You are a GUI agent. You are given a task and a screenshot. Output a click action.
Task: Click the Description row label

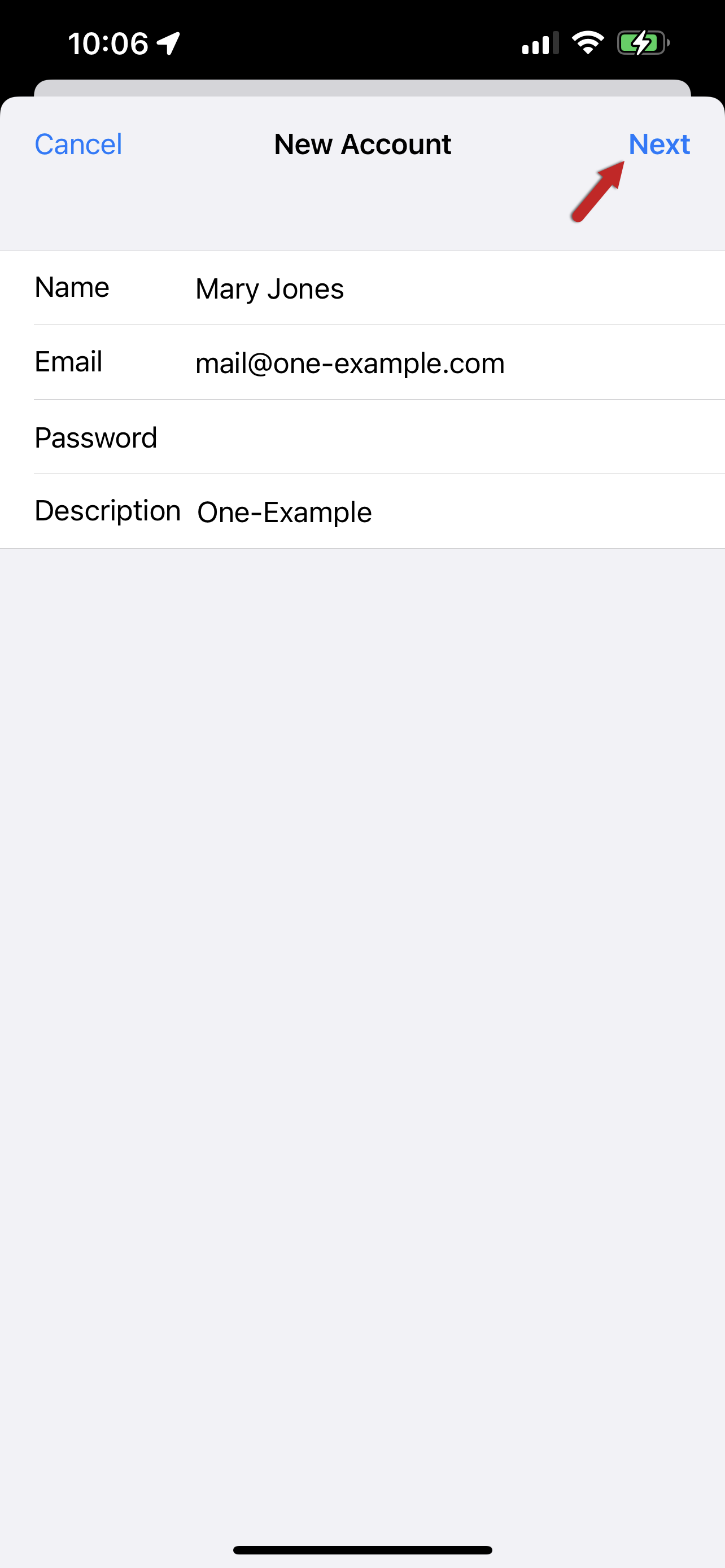[x=107, y=510]
